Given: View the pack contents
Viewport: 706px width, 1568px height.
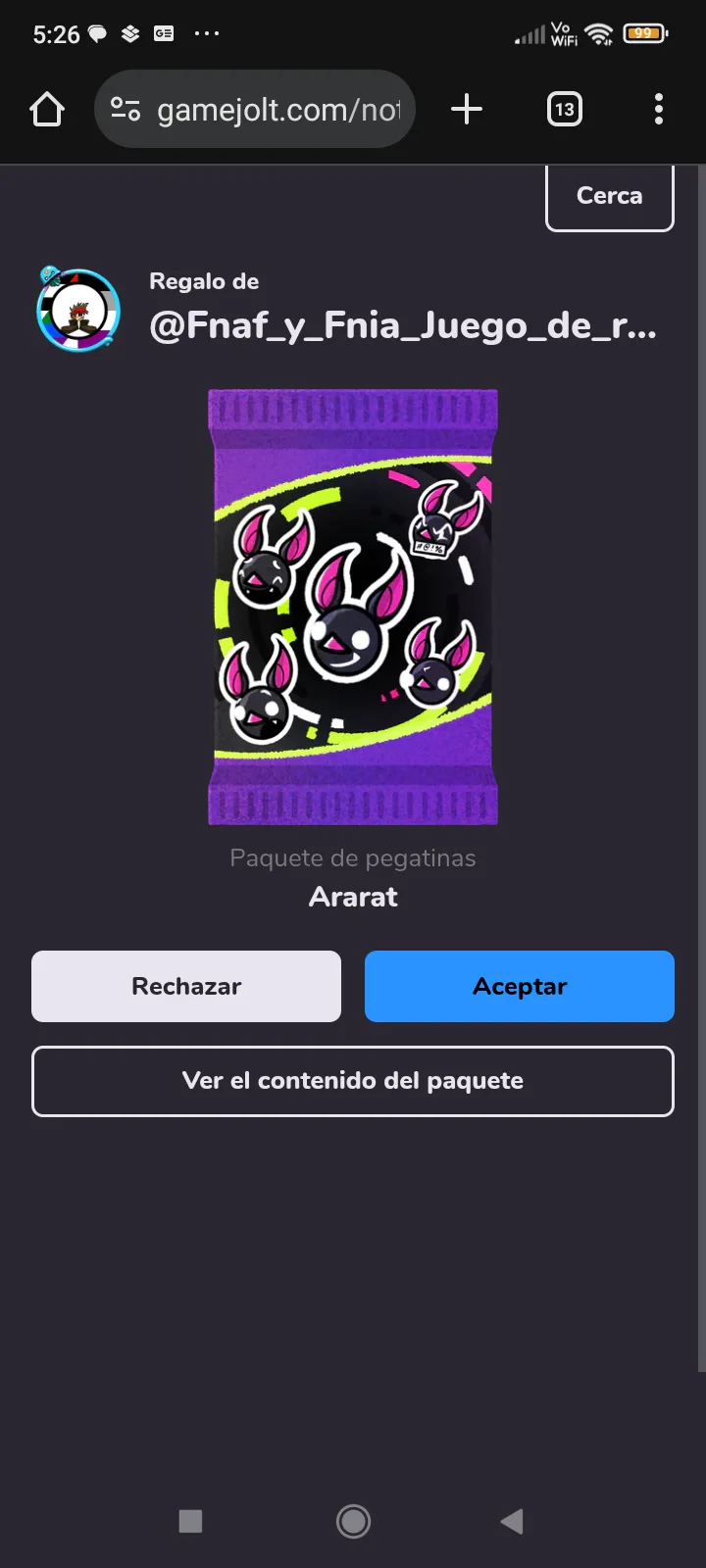Looking at the screenshot, I should 353,1081.
